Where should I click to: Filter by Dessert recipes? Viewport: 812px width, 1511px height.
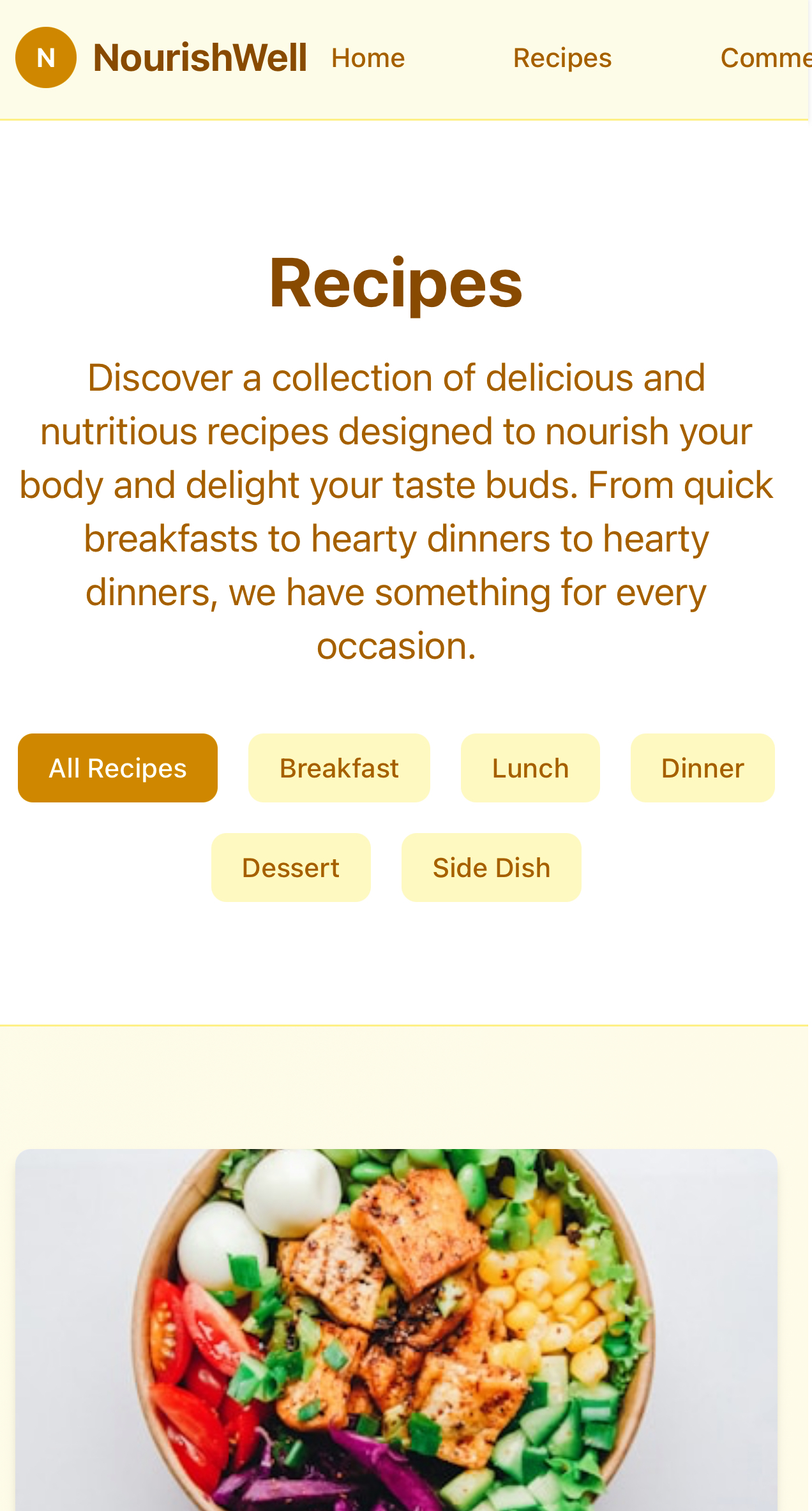pos(290,868)
